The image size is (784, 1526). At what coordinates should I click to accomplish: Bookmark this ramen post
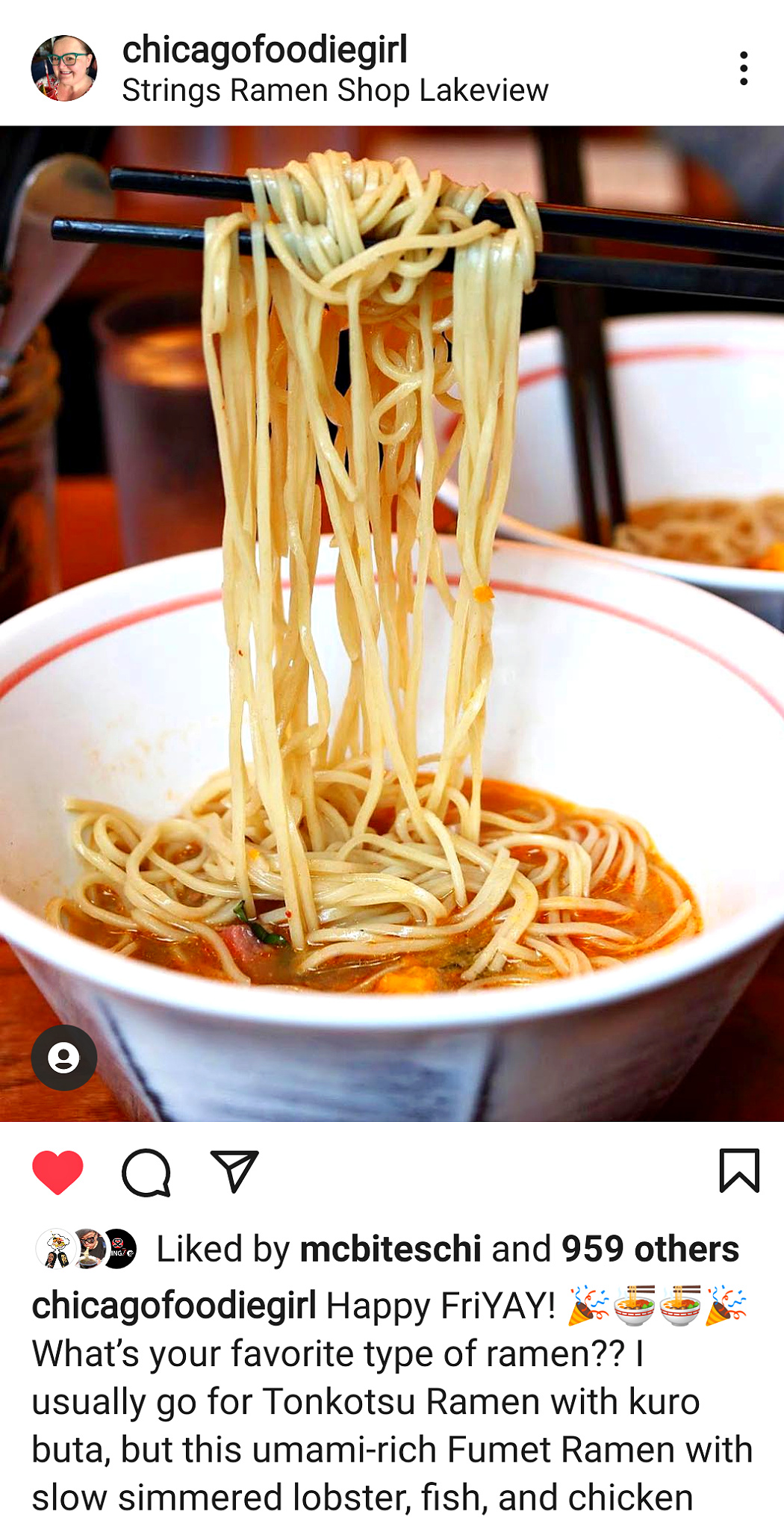(x=738, y=1170)
